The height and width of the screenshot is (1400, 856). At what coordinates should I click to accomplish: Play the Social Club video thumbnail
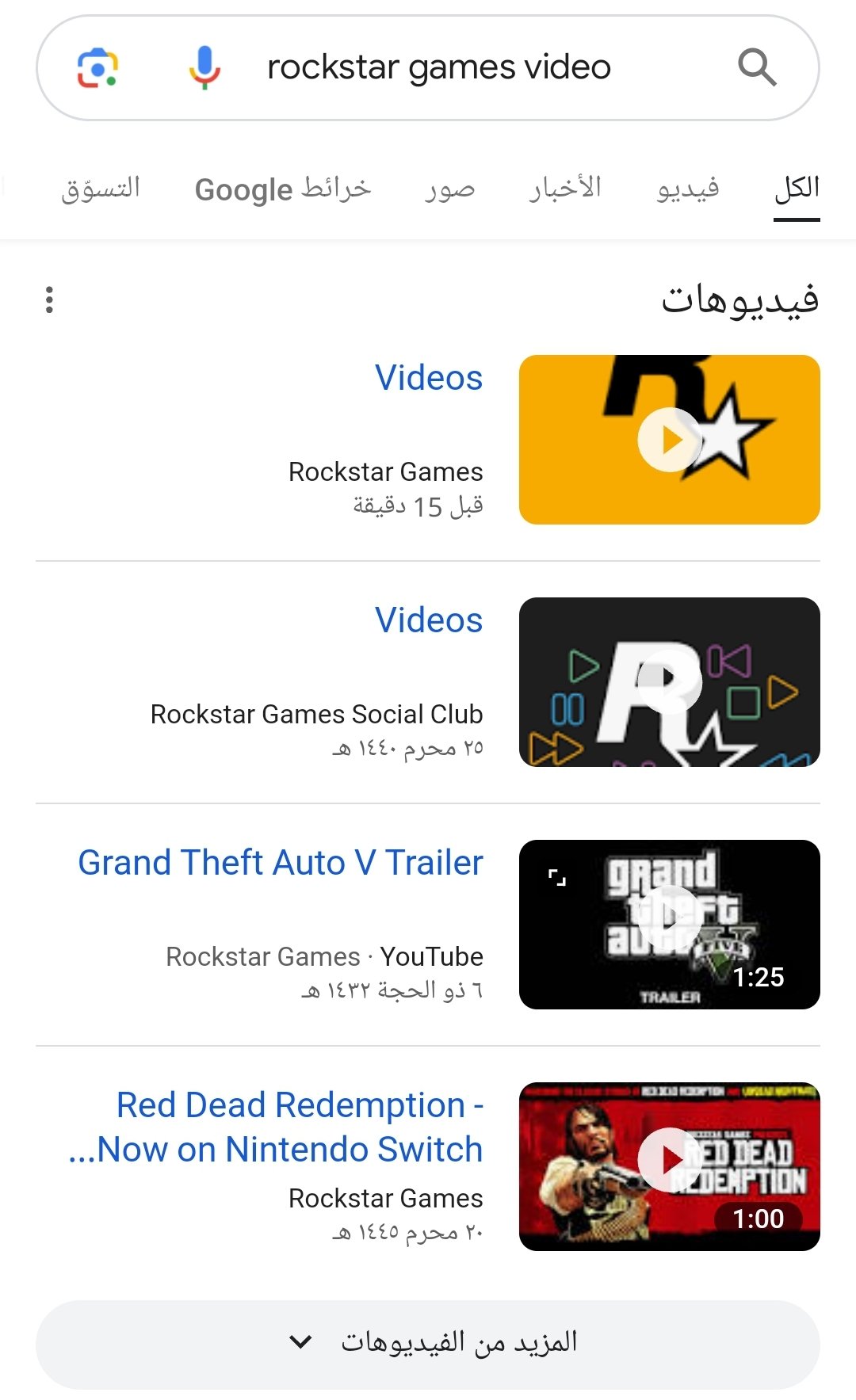pyautogui.click(x=669, y=682)
